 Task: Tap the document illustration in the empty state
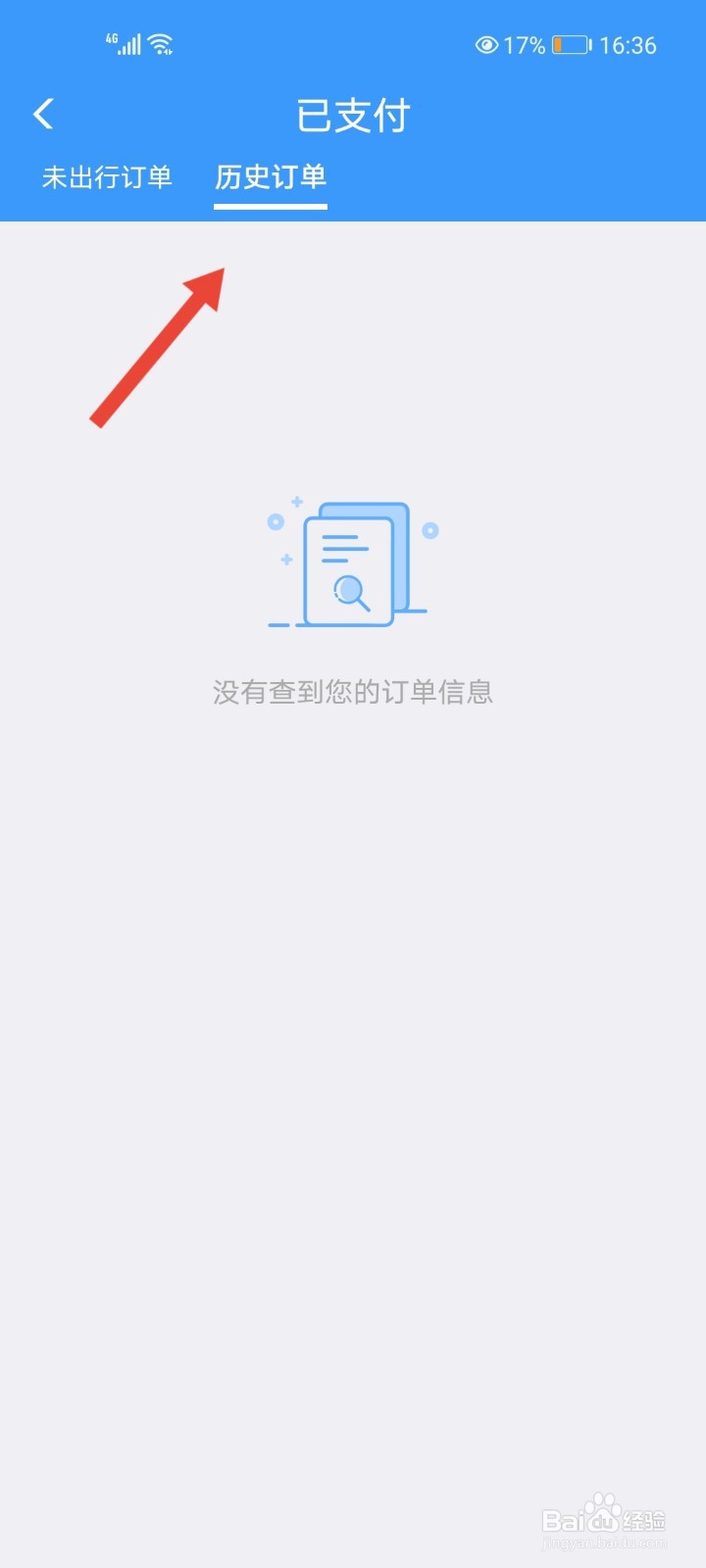coord(351,559)
